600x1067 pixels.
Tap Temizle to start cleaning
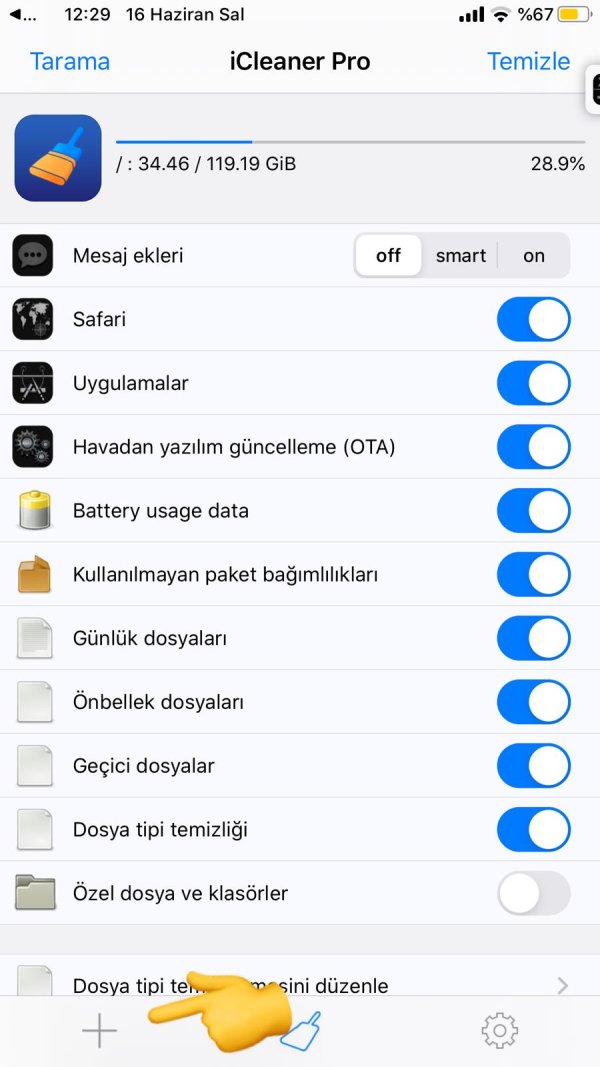pyautogui.click(x=528, y=61)
